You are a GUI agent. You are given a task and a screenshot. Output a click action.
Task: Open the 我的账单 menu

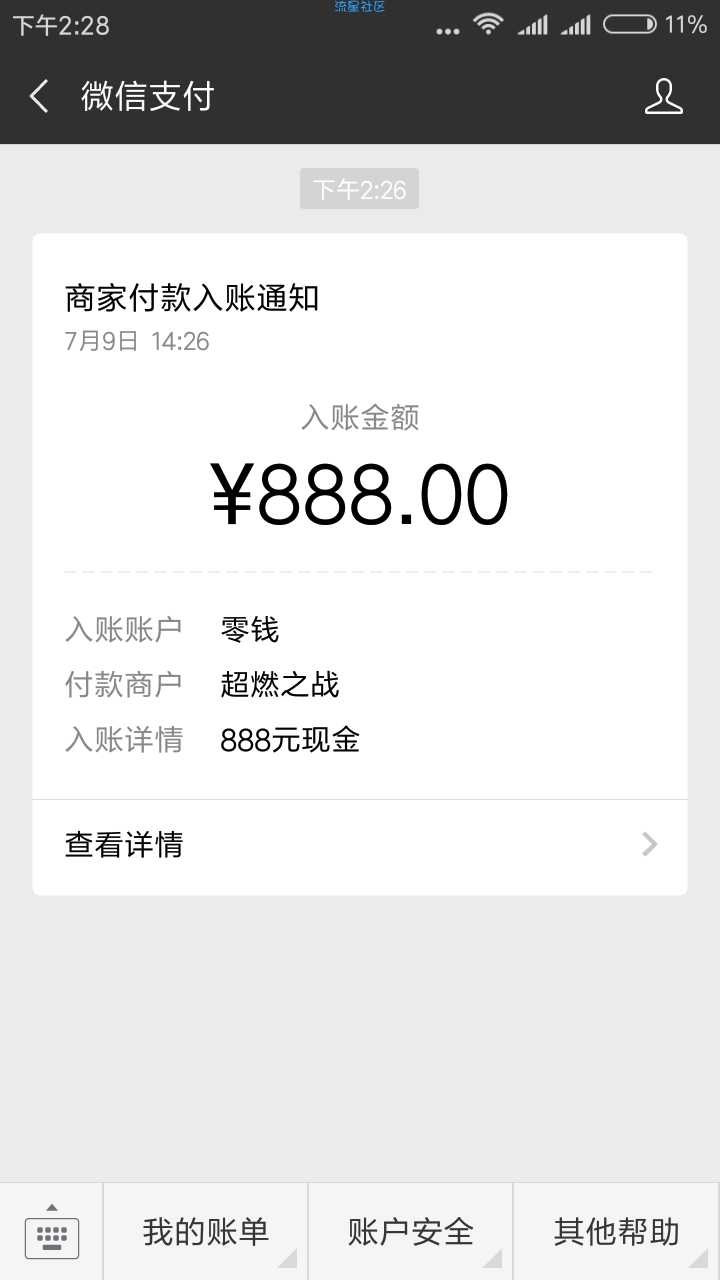click(206, 1232)
